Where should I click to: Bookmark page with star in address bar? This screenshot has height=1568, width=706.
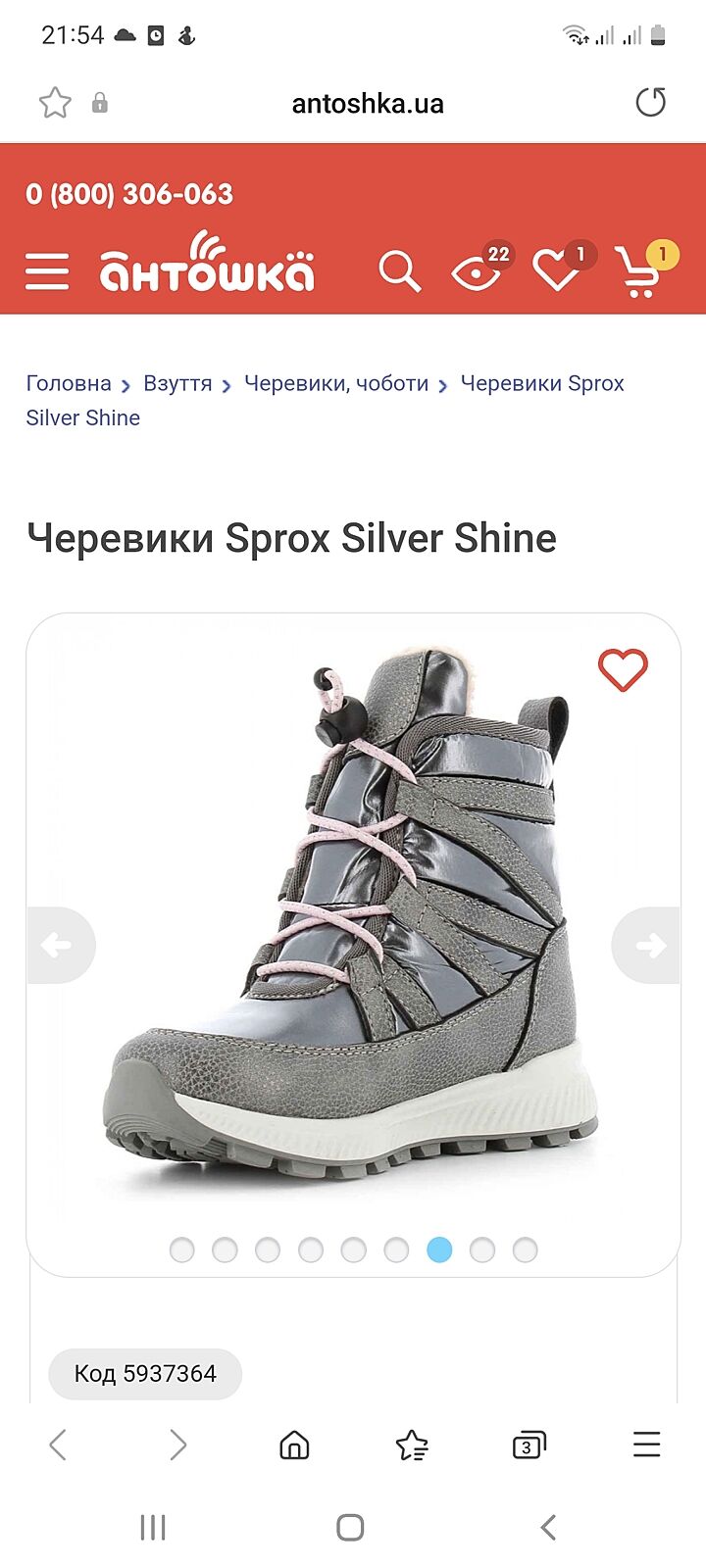pos(55,102)
